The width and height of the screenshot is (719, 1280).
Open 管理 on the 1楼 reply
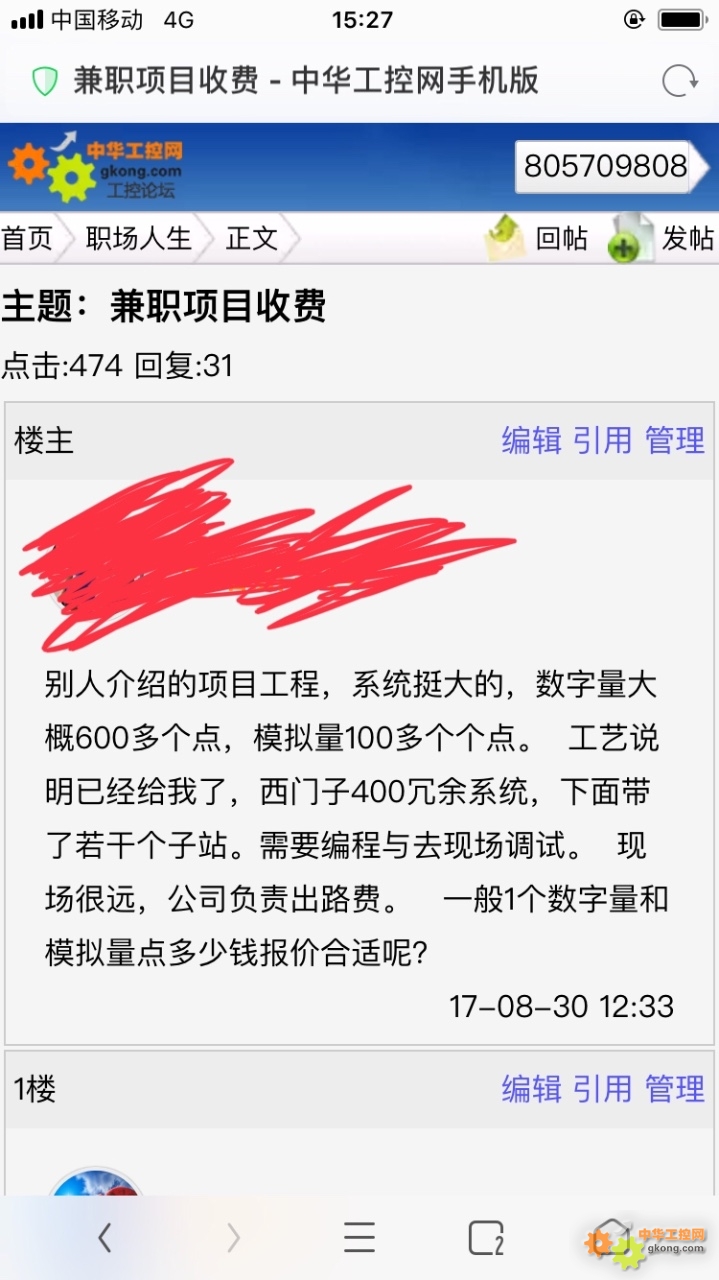(675, 1089)
